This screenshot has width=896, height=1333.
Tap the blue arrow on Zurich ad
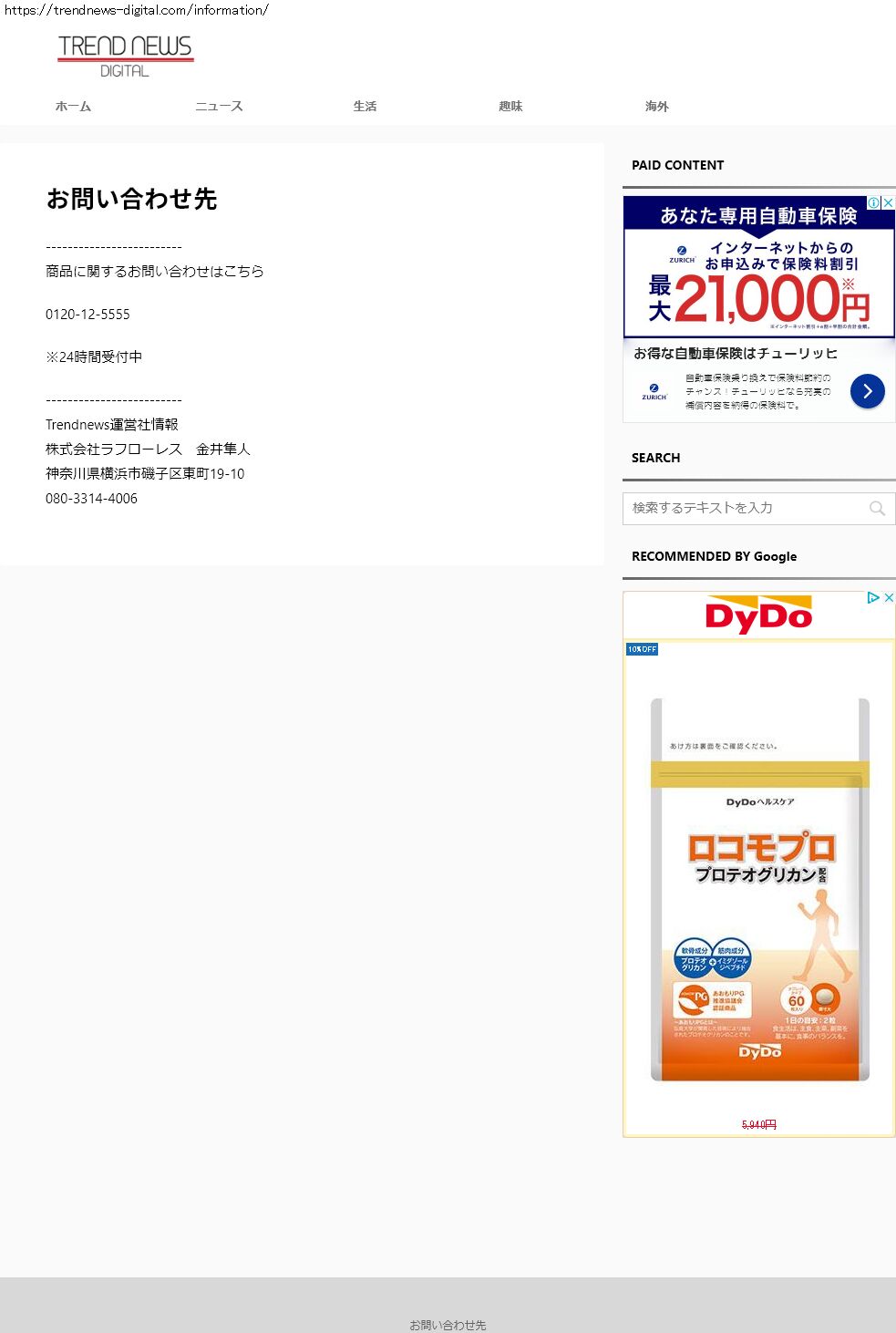(x=867, y=391)
